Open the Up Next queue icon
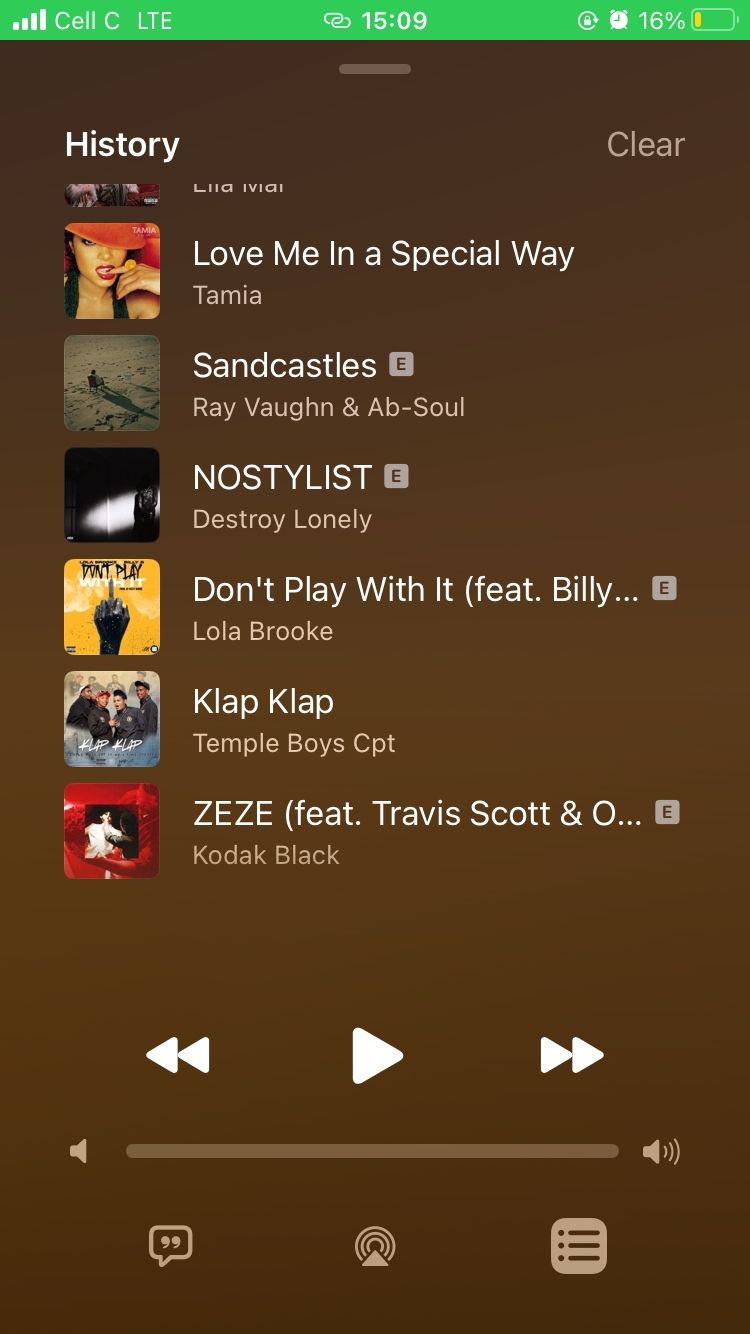Image resolution: width=750 pixels, height=1334 pixels. click(578, 1245)
